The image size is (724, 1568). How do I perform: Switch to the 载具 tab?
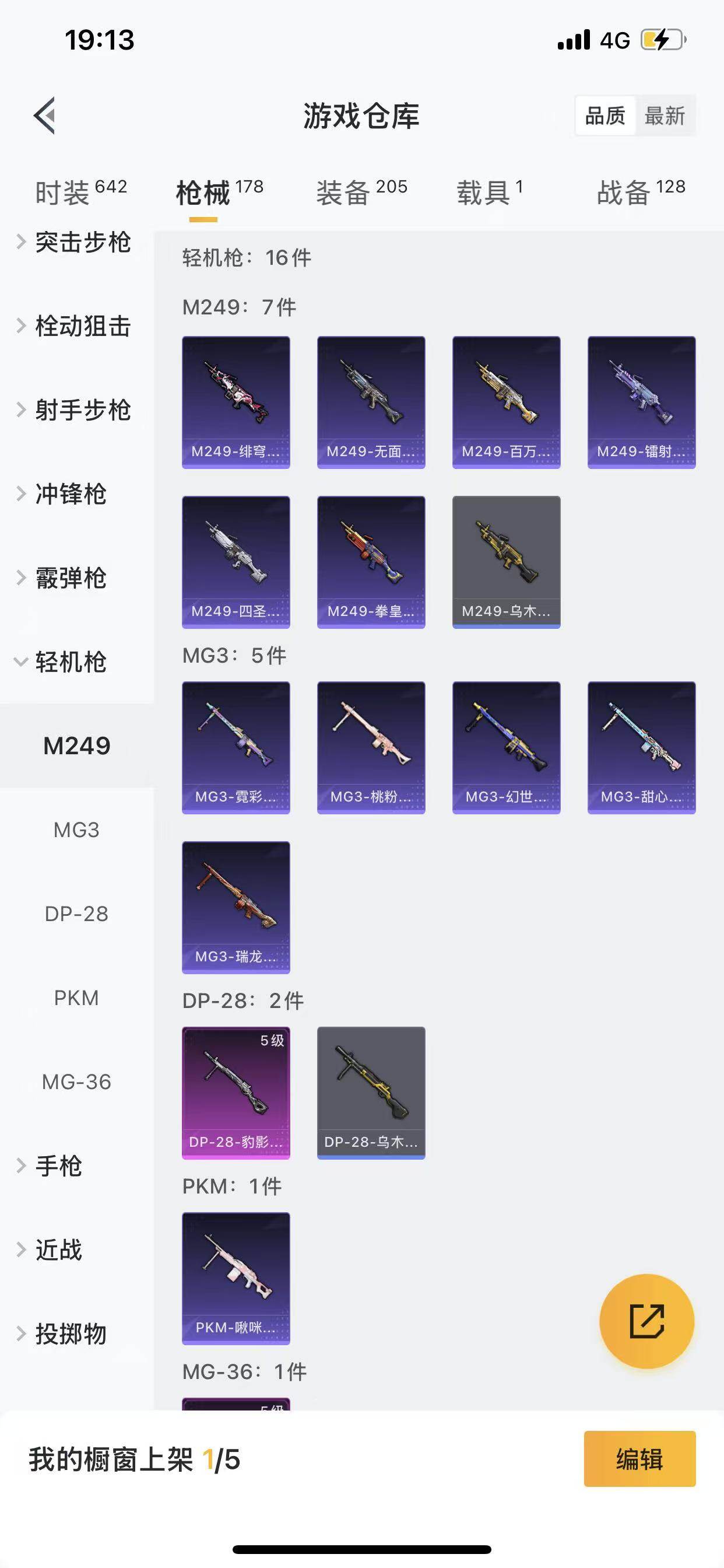click(x=489, y=193)
